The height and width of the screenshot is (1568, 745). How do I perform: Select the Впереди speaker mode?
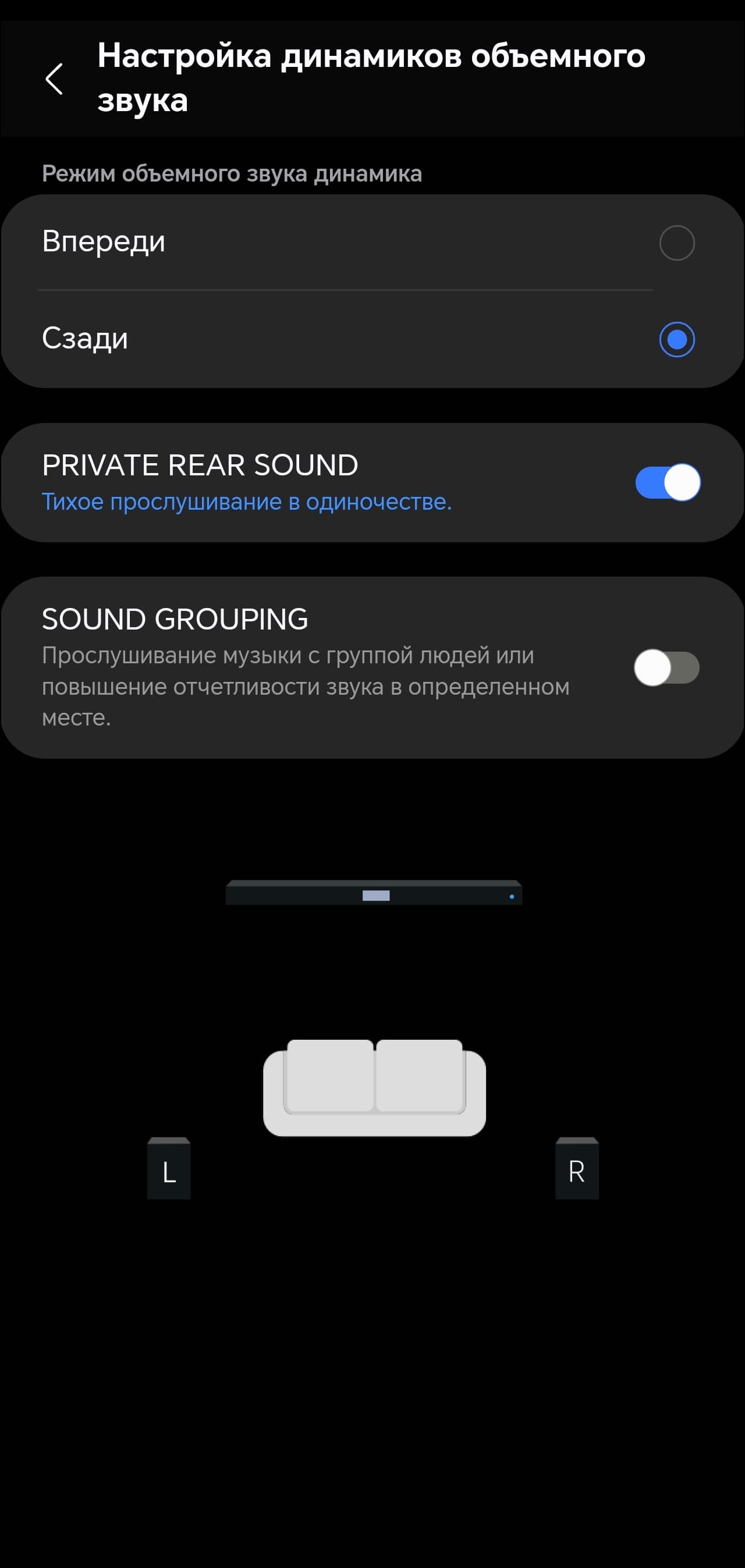tap(676, 243)
